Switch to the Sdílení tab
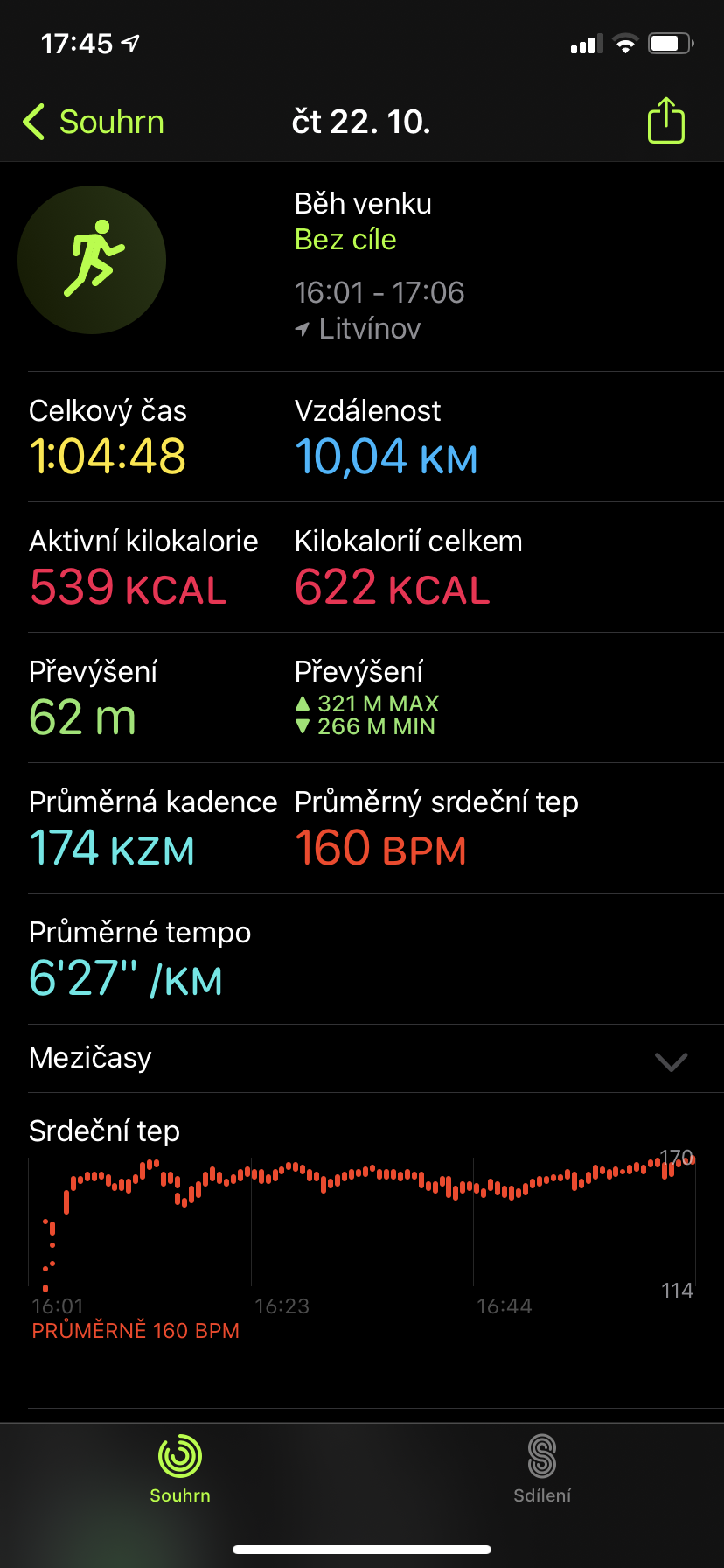The height and width of the screenshot is (1568, 724). coord(542,1470)
